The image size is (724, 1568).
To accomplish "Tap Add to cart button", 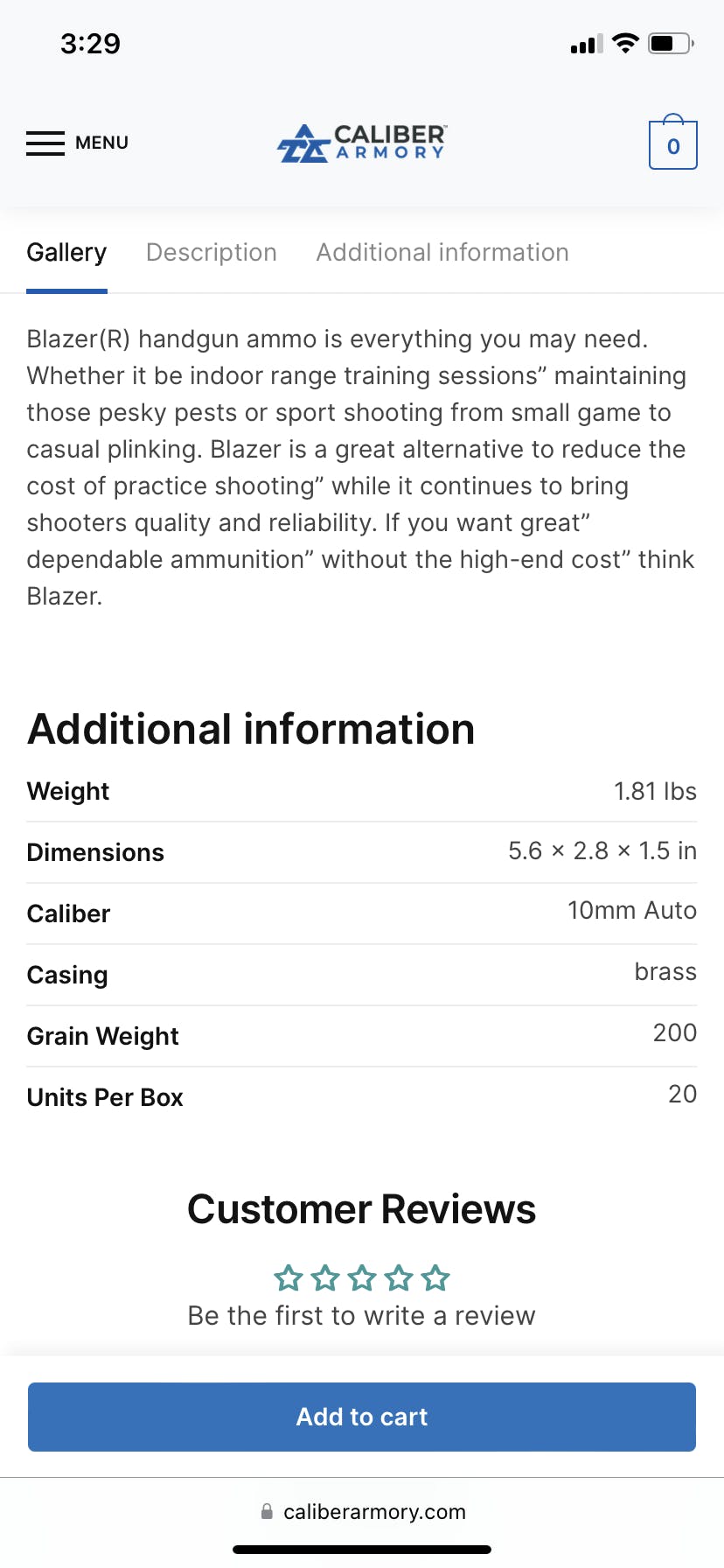I will 362,1417.
